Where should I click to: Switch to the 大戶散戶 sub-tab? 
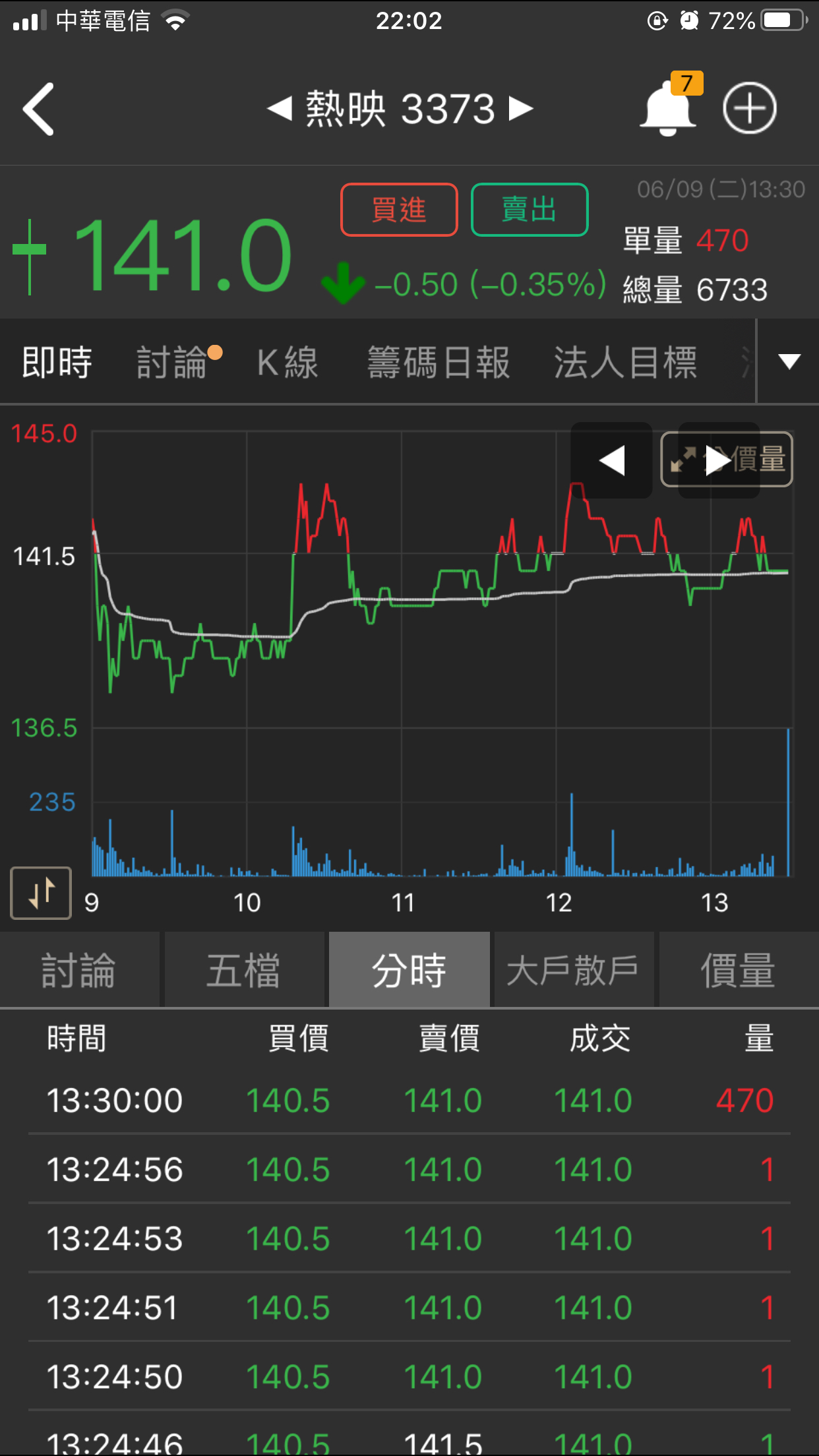(x=573, y=971)
